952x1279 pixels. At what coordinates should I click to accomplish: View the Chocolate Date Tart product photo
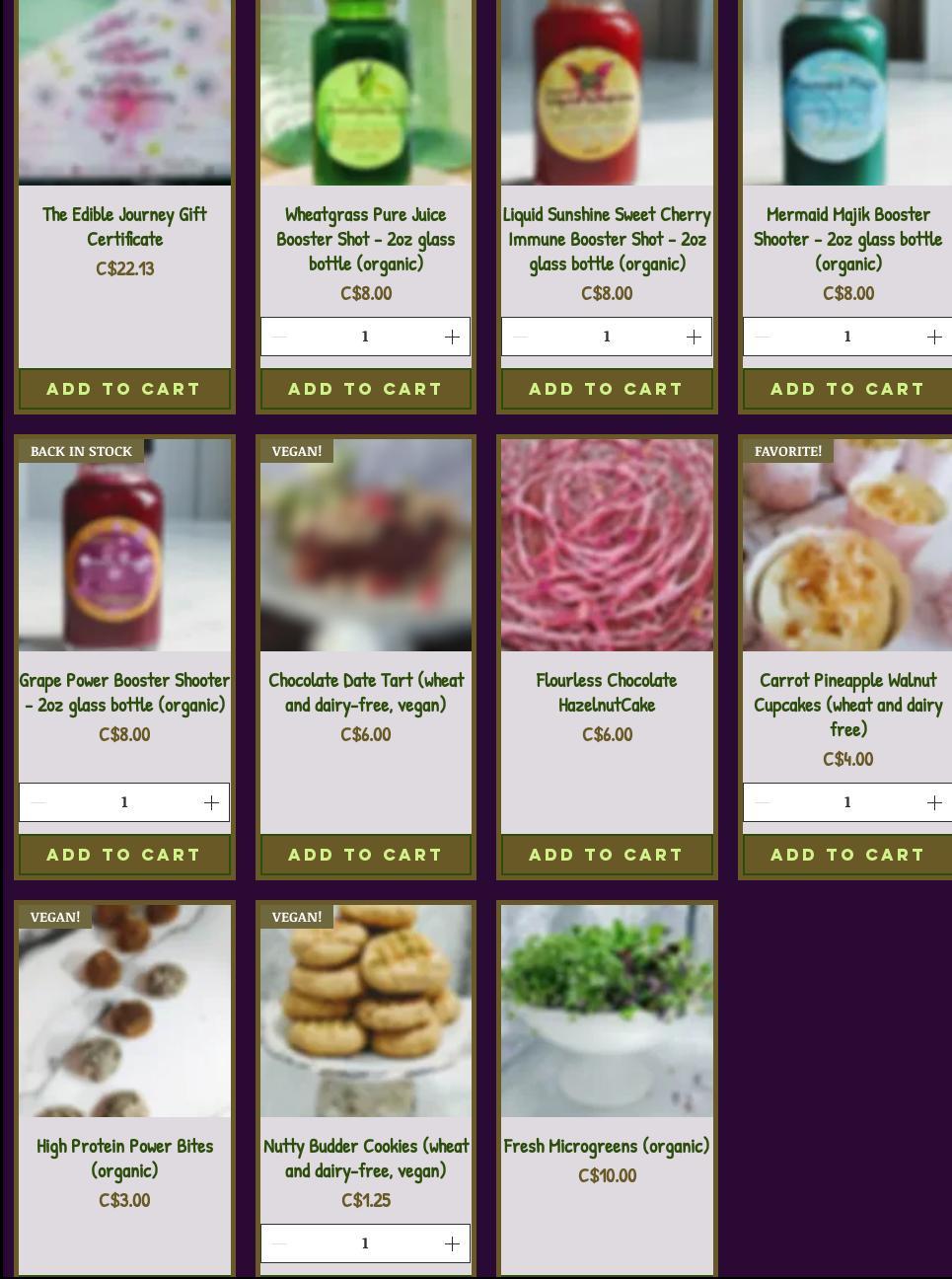click(365, 546)
